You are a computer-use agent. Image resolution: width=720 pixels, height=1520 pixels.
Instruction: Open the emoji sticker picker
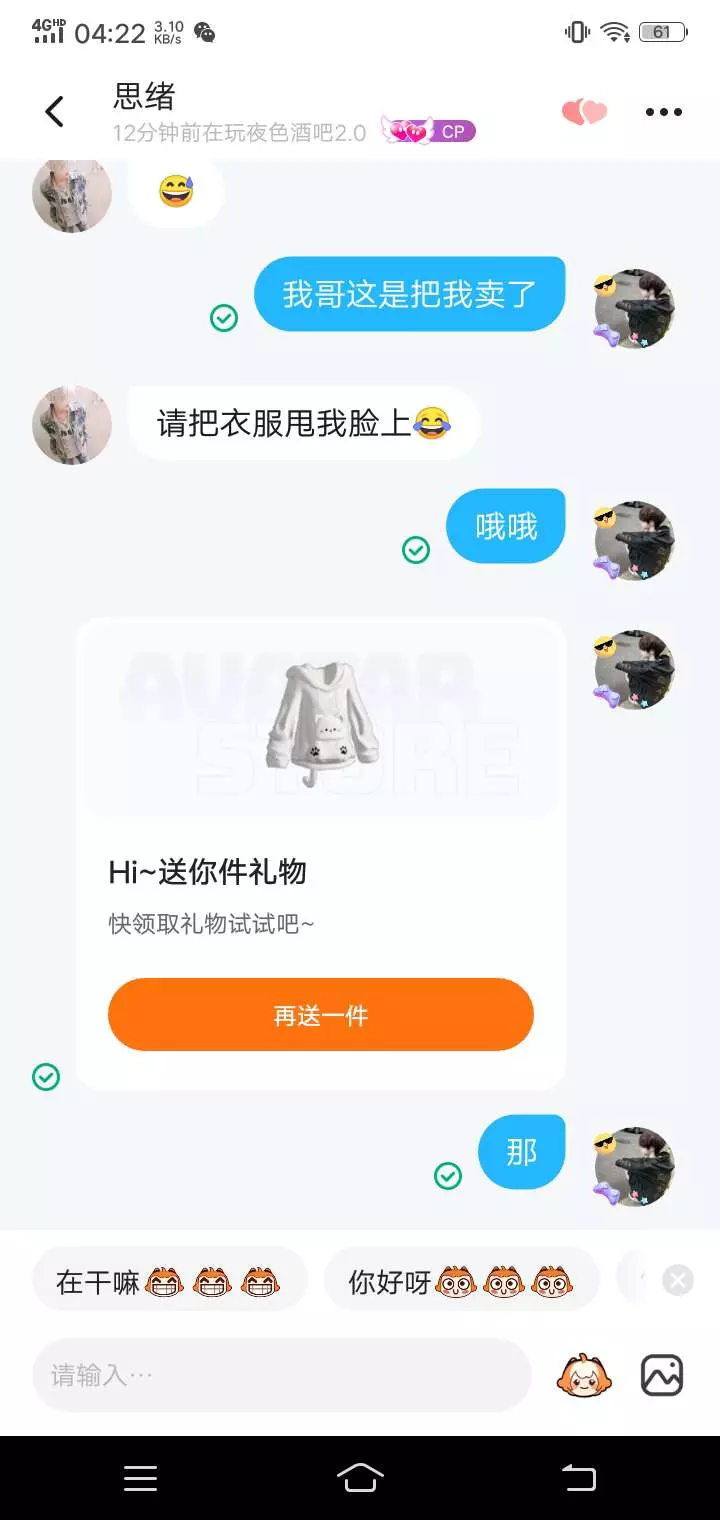coord(584,1375)
